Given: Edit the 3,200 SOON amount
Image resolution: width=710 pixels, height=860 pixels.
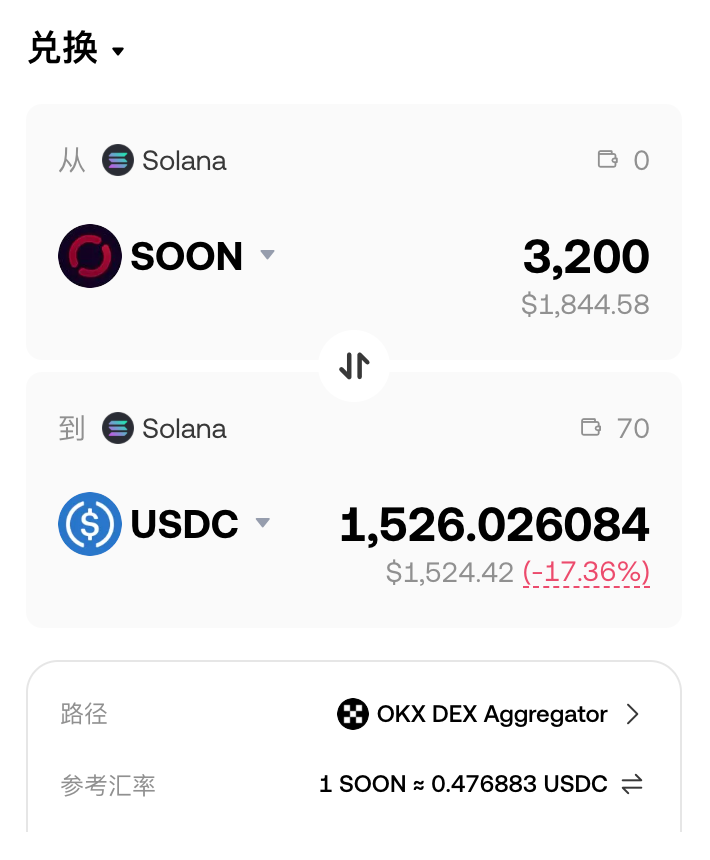Looking at the screenshot, I should (x=585, y=257).
